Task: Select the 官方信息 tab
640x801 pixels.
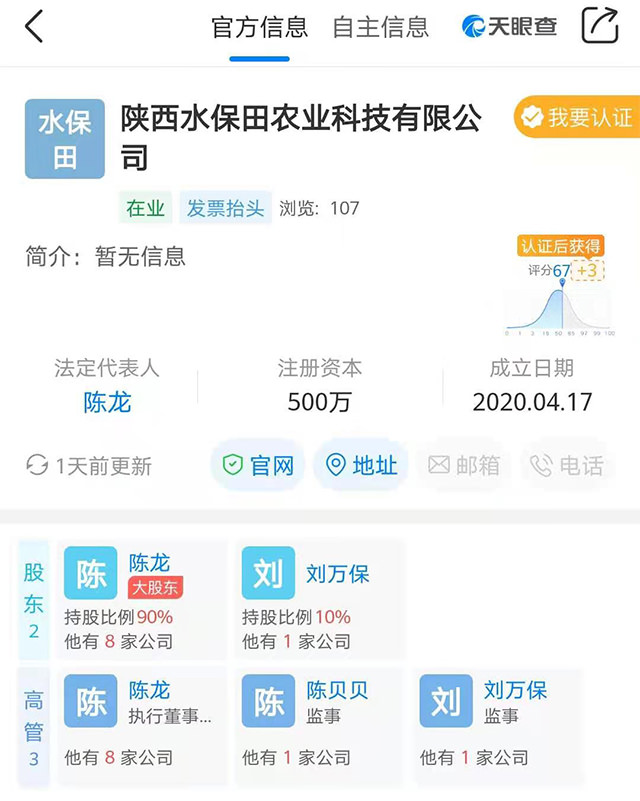Action: click(259, 27)
